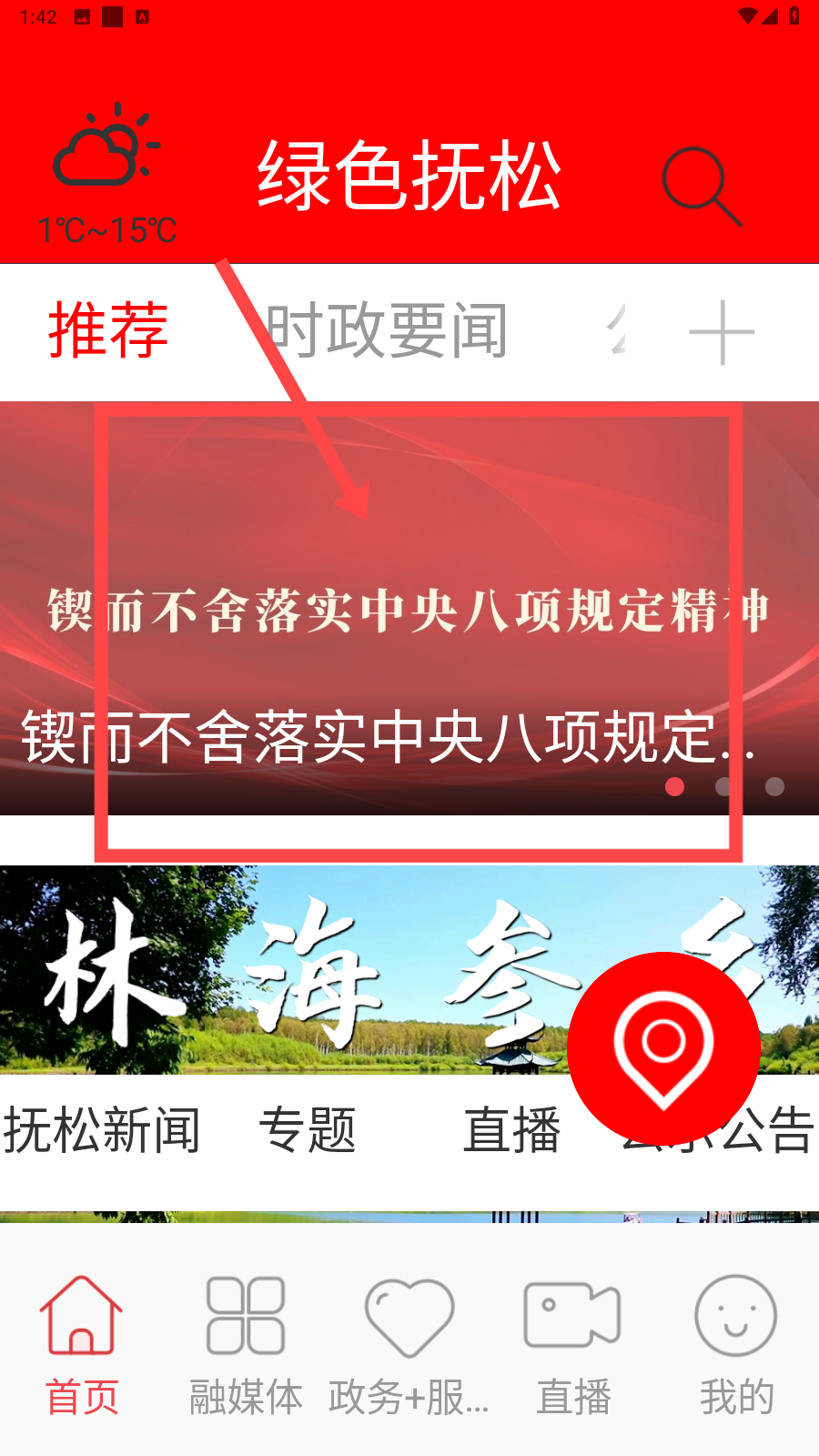The width and height of the screenshot is (819, 1456).
Task: Select the 推荐 tab
Action: (x=108, y=329)
